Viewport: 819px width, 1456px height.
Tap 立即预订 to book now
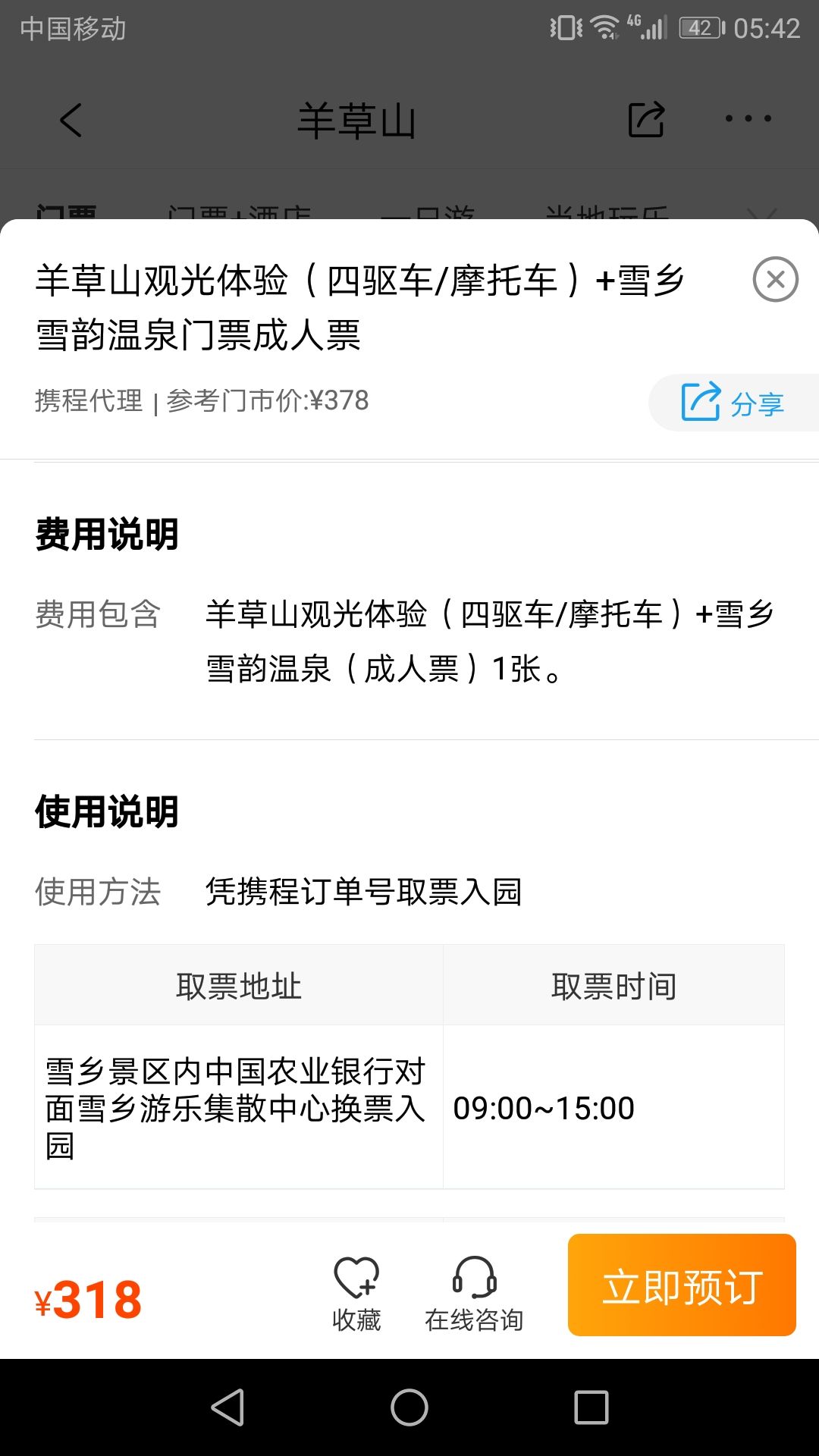[x=682, y=1285]
